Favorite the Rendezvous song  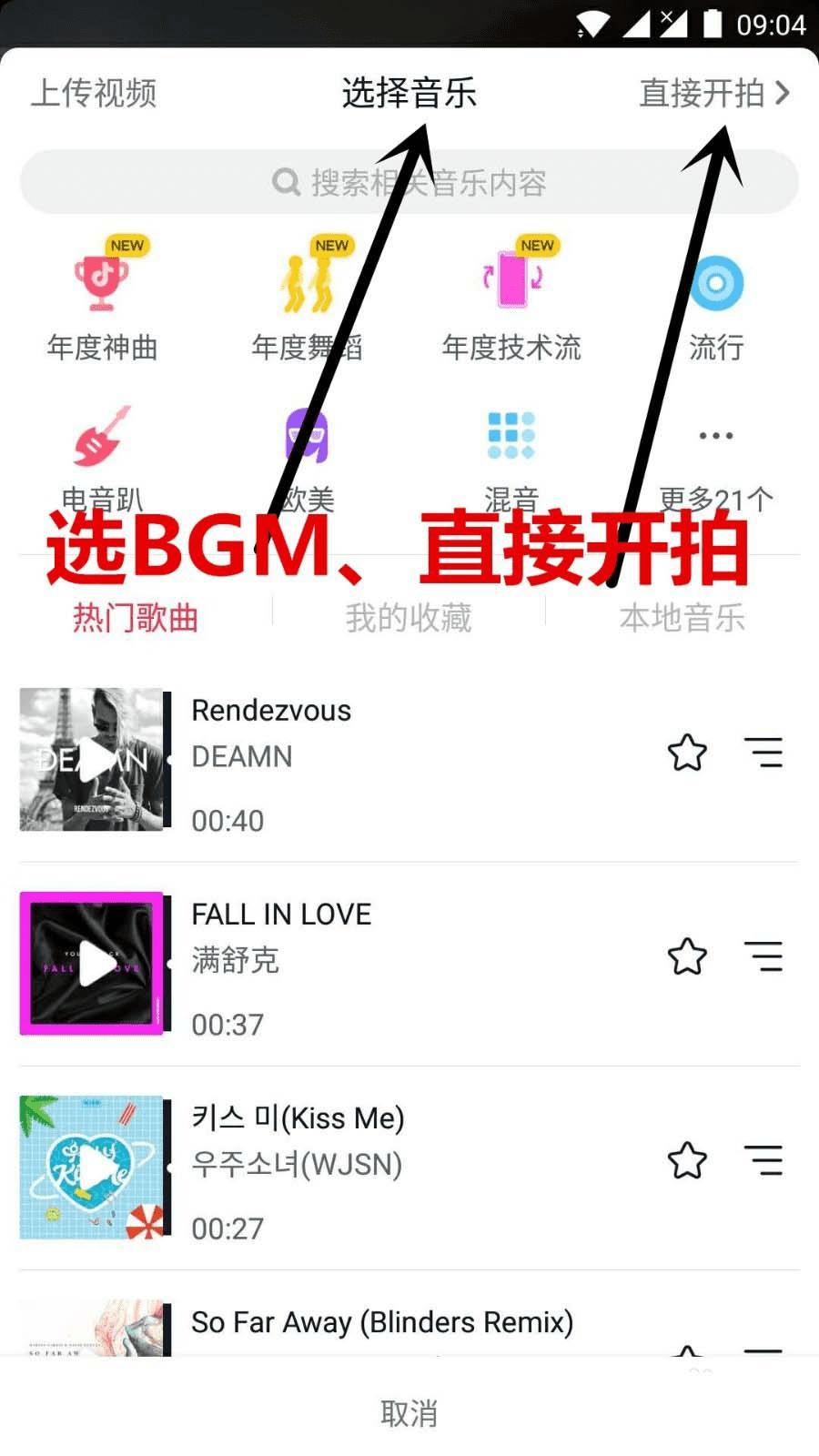(x=687, y=753)
